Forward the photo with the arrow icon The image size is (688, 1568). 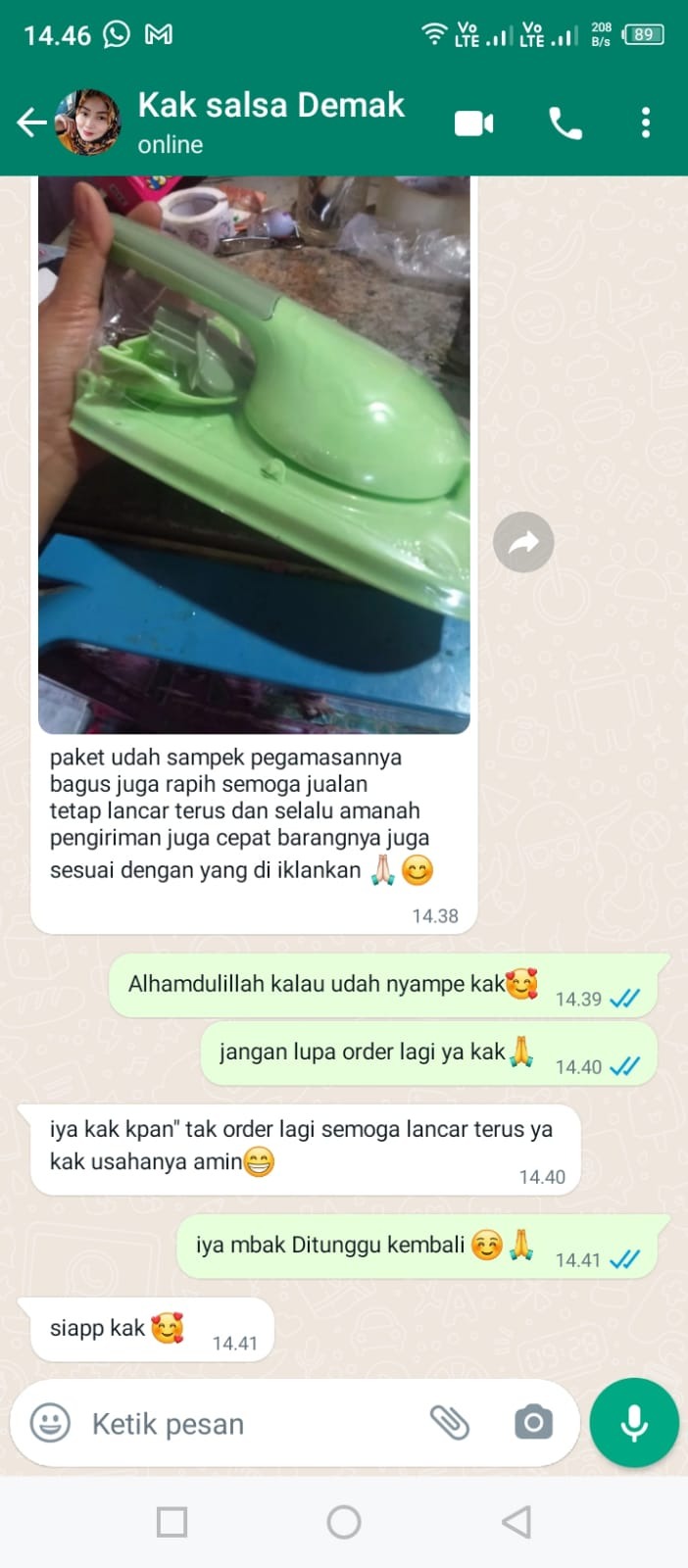523,542
